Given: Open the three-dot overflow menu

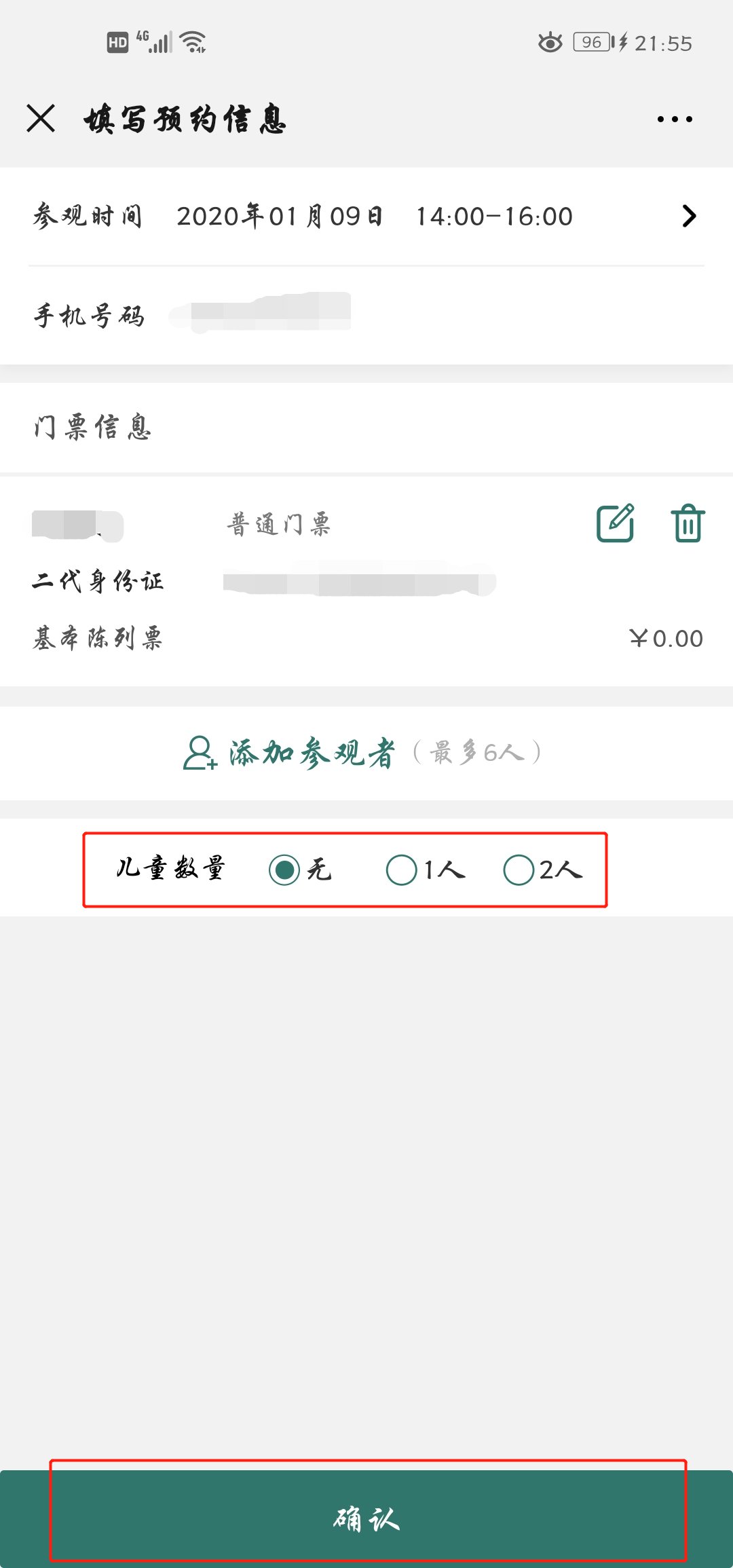Looking at the screenshot, I should point(675,119).
